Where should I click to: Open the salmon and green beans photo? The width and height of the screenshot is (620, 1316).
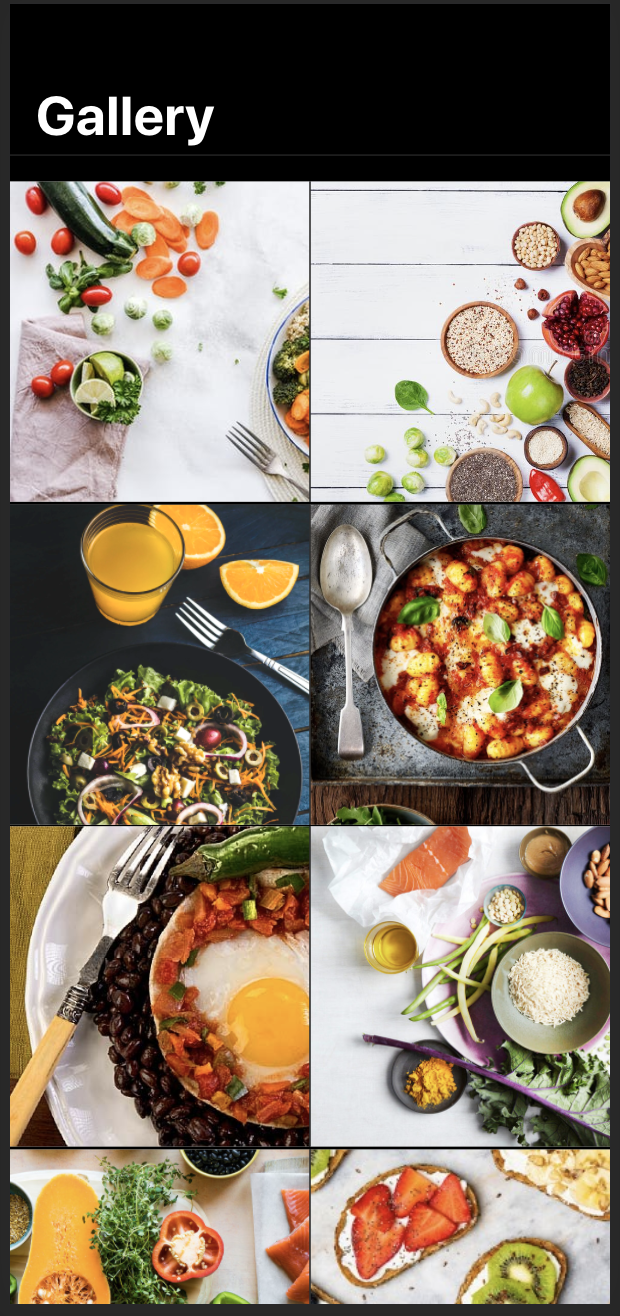coord(460,986)
